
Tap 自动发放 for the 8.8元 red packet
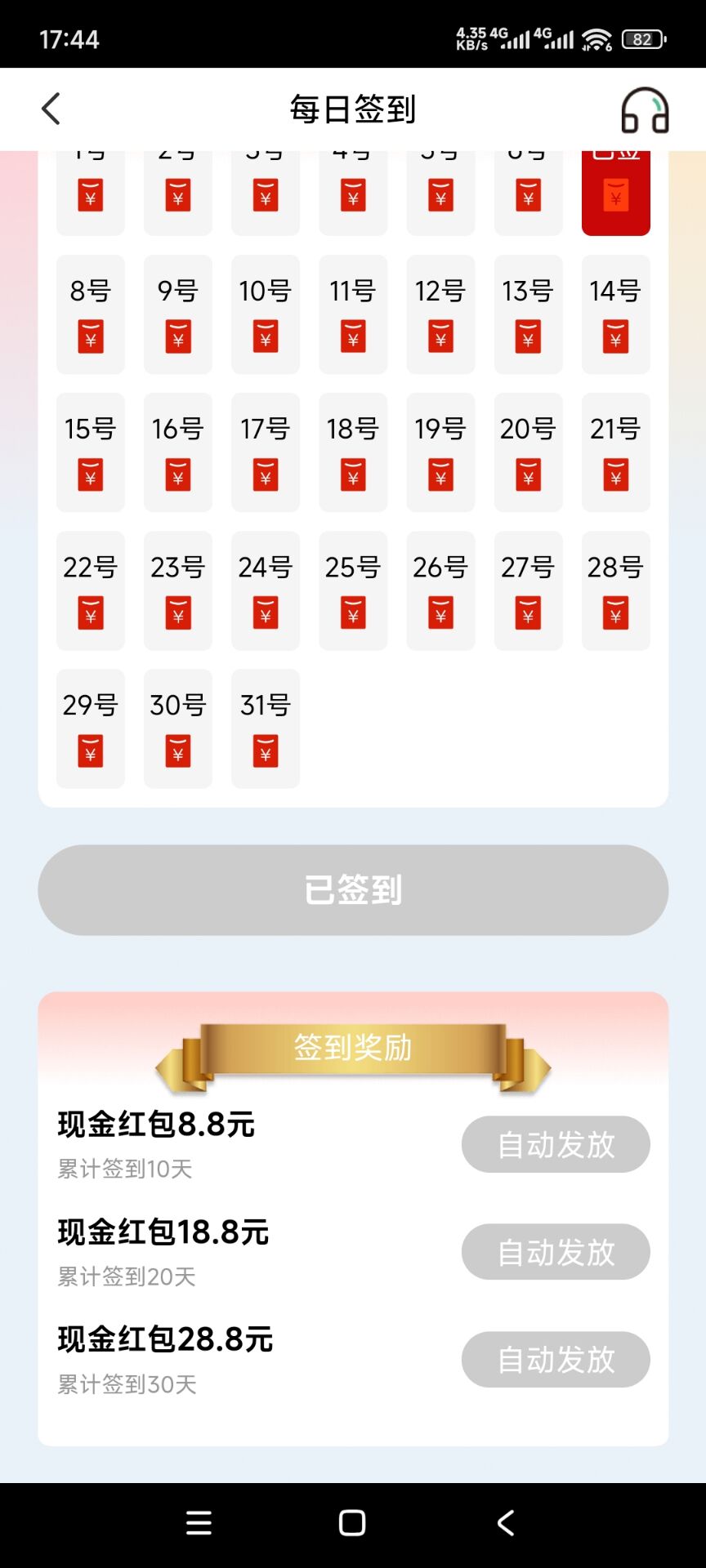click(x=556, y=1144)
